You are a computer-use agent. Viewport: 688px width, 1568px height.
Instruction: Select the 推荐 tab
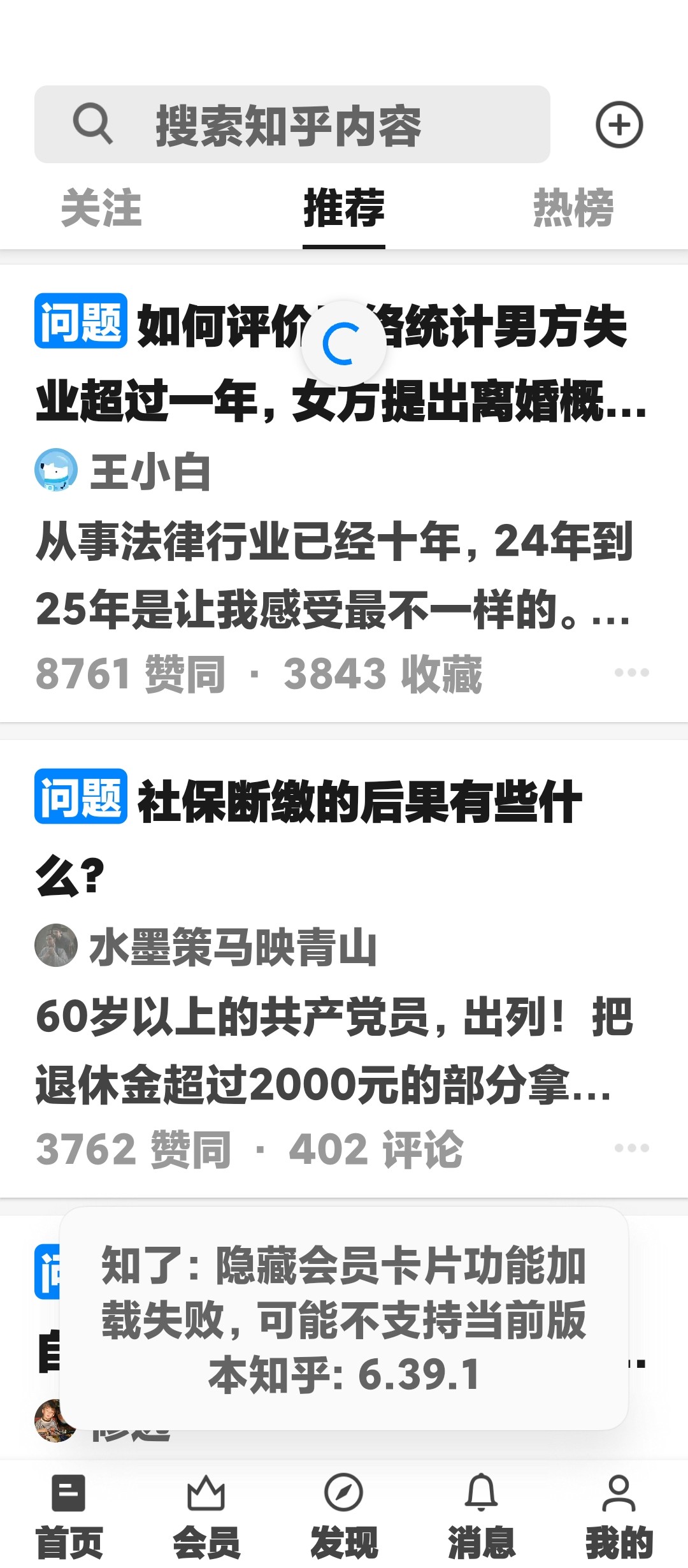[x=344, y=208]
